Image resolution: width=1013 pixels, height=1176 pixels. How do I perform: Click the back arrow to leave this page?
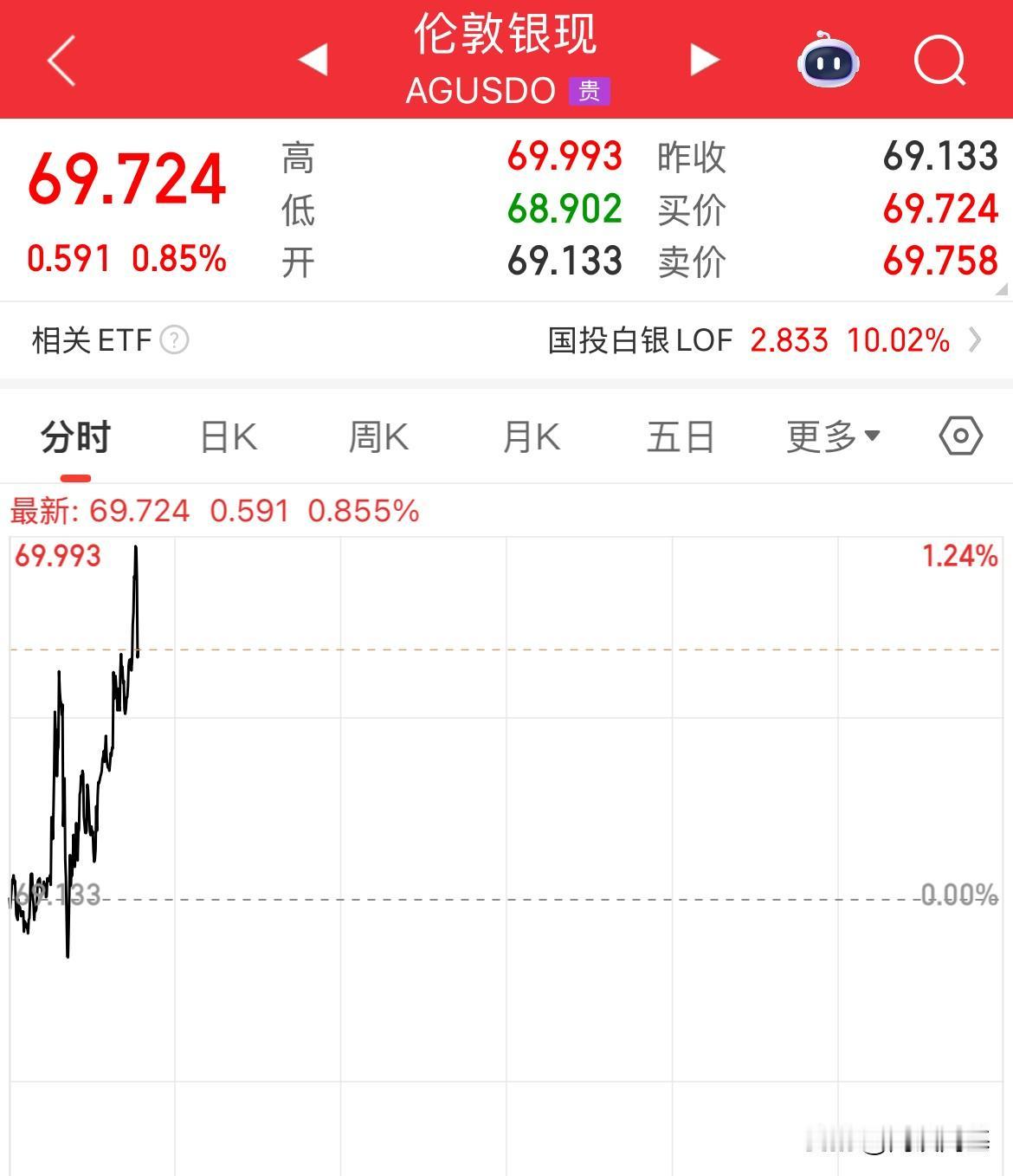(61, 60)
